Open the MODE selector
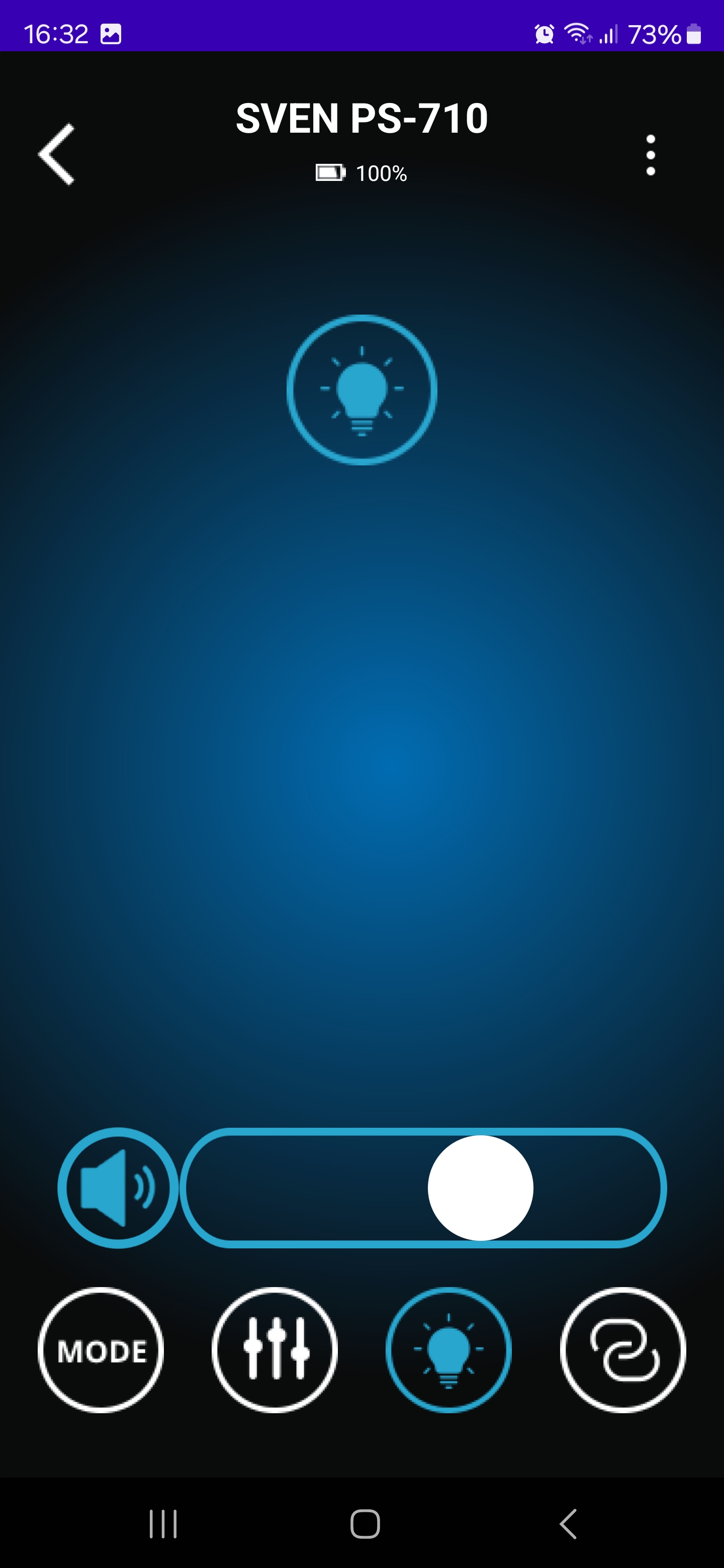 pyautogui.click(x=101, y=1350)
